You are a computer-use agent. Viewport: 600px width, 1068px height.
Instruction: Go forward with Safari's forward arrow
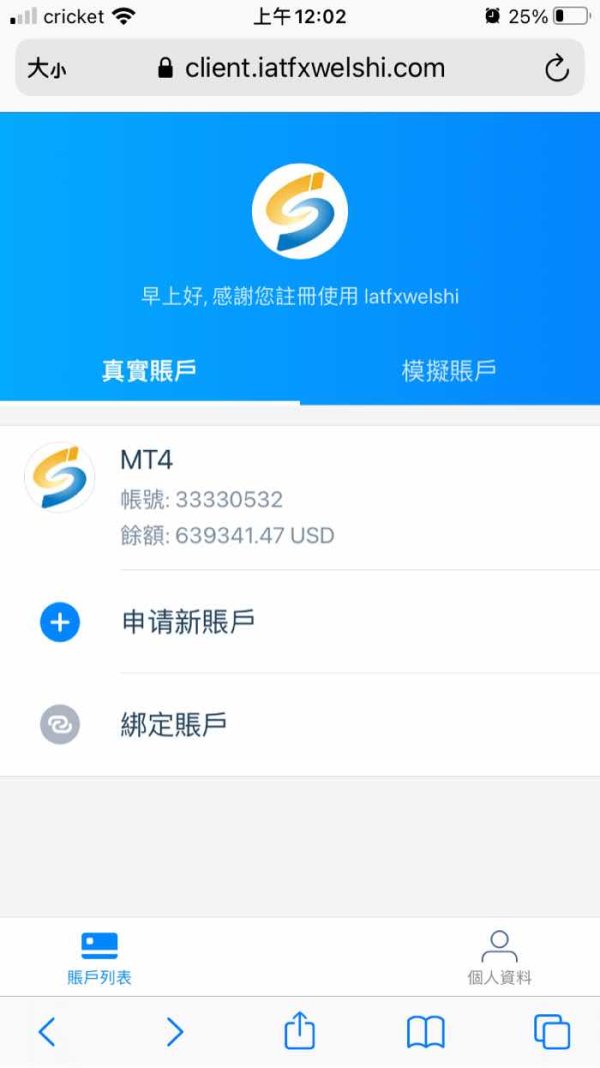pos(174,1032)
